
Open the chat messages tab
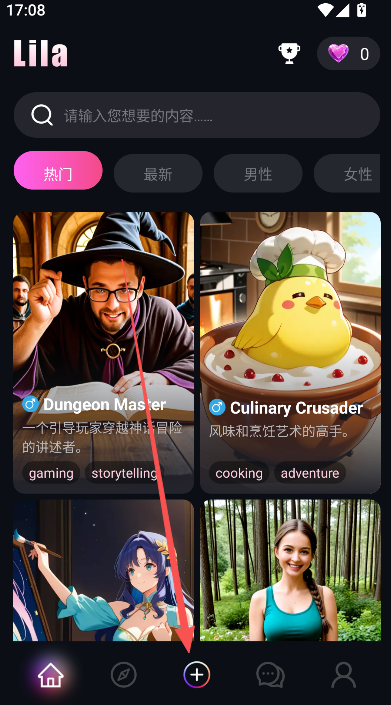270,675
